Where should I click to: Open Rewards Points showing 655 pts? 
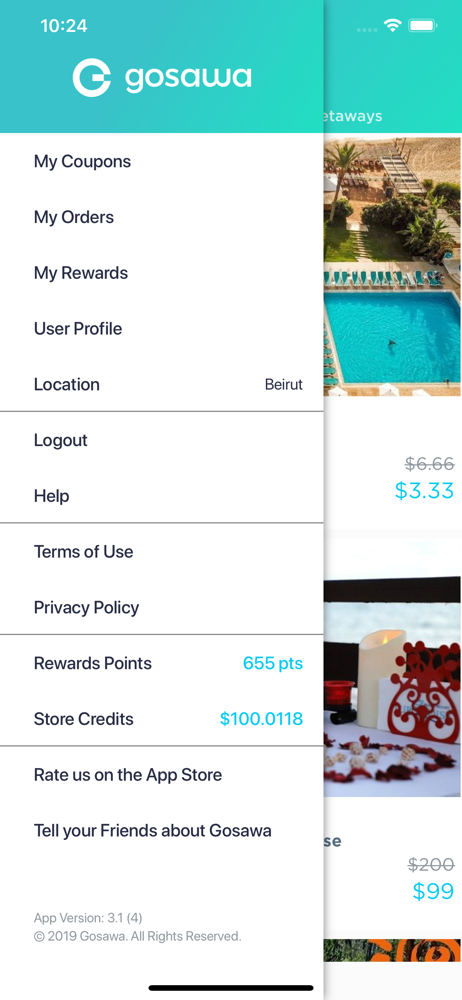[161, 663]
